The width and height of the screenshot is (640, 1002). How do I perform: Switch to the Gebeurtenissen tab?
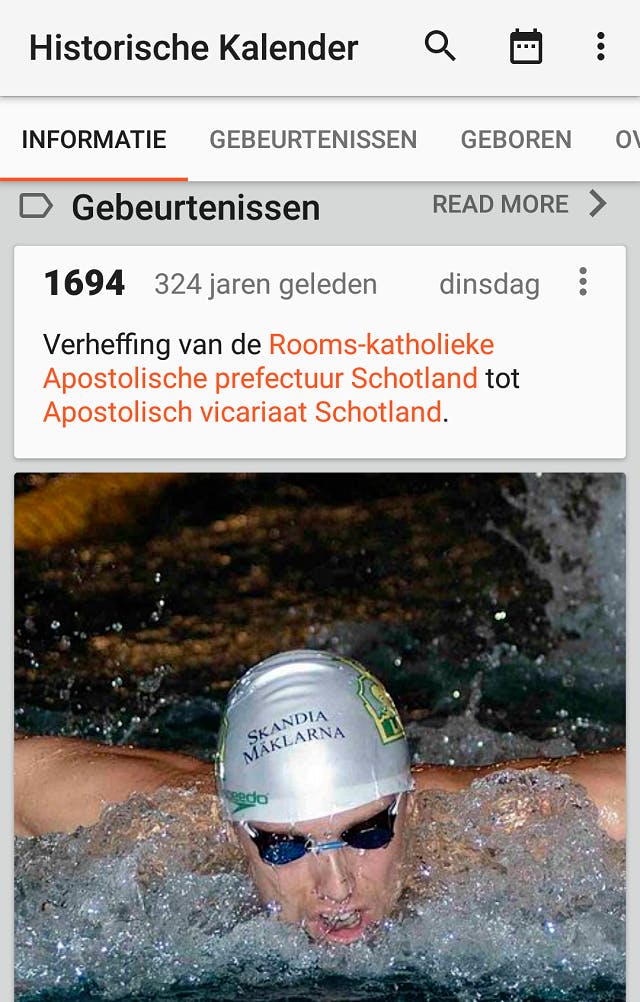point(313,140)
